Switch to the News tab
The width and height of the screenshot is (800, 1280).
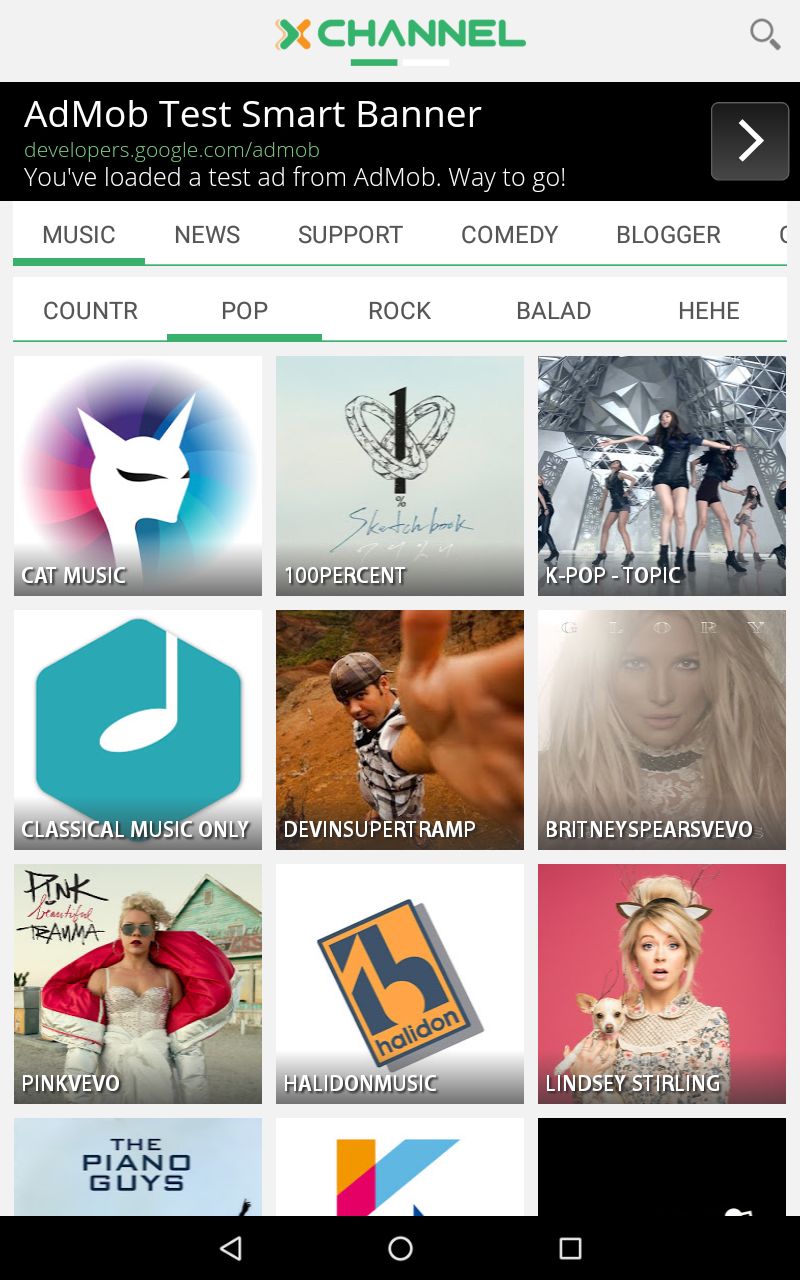(207, 235)
